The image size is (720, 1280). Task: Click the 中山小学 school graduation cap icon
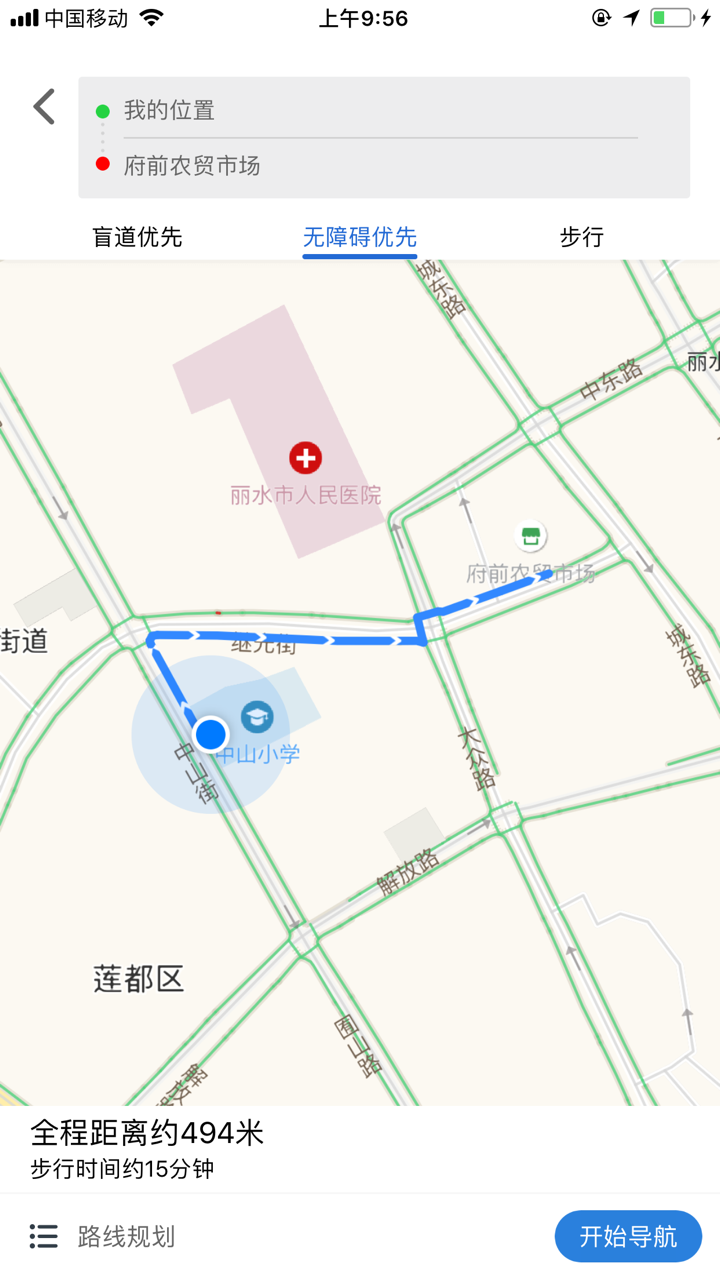(x=256, y=716)
